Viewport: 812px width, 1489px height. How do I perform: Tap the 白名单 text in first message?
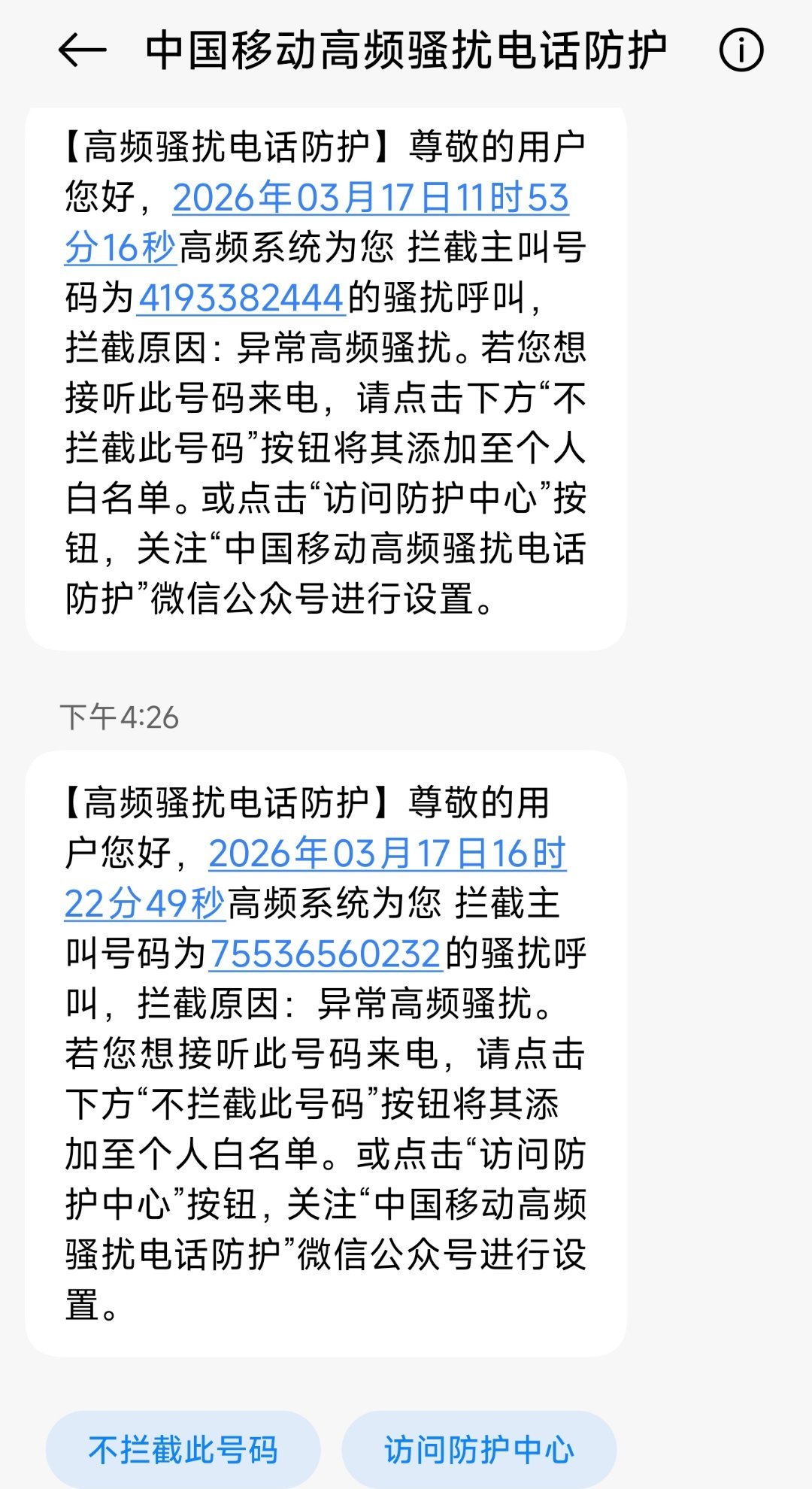pos(120,499)
